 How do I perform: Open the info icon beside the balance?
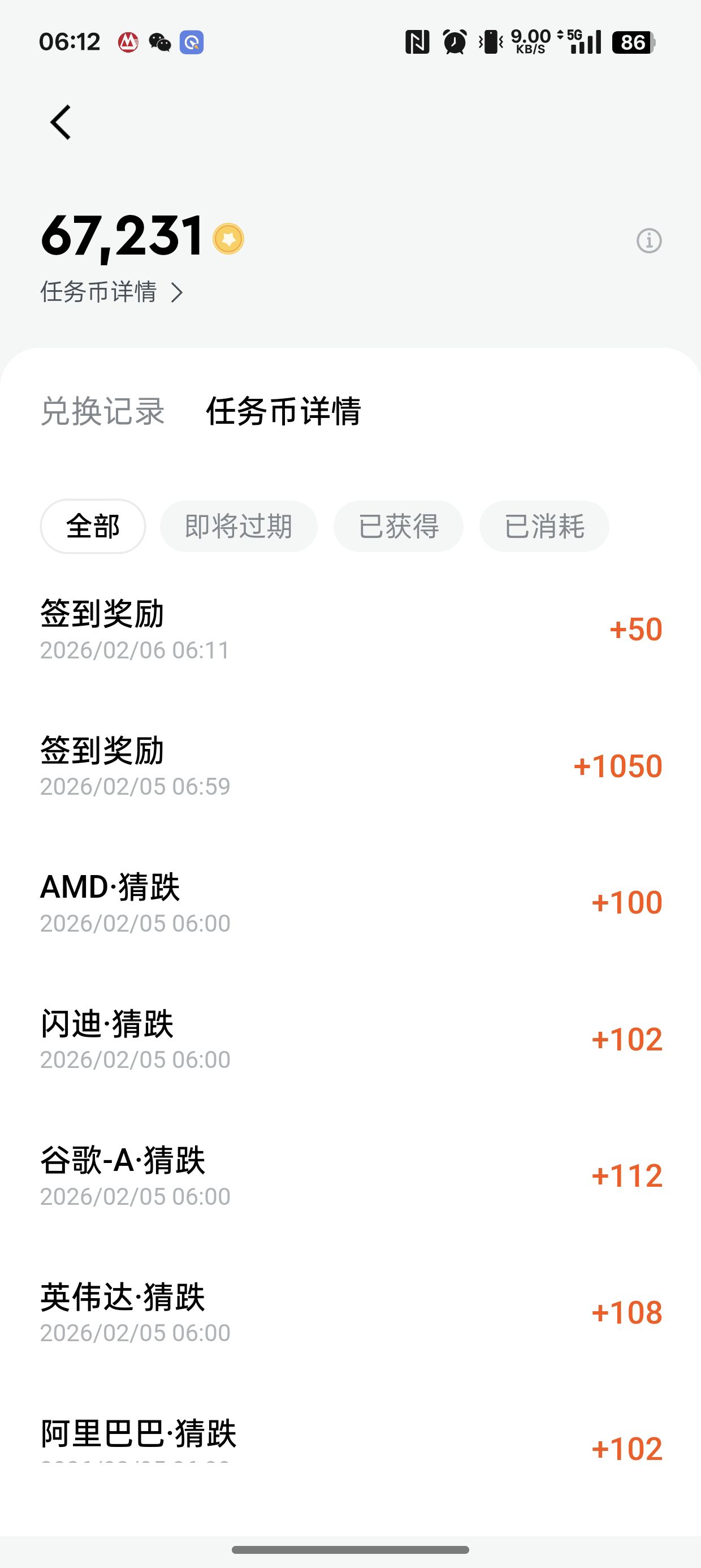pyautogui.click(x=648, y=241)
